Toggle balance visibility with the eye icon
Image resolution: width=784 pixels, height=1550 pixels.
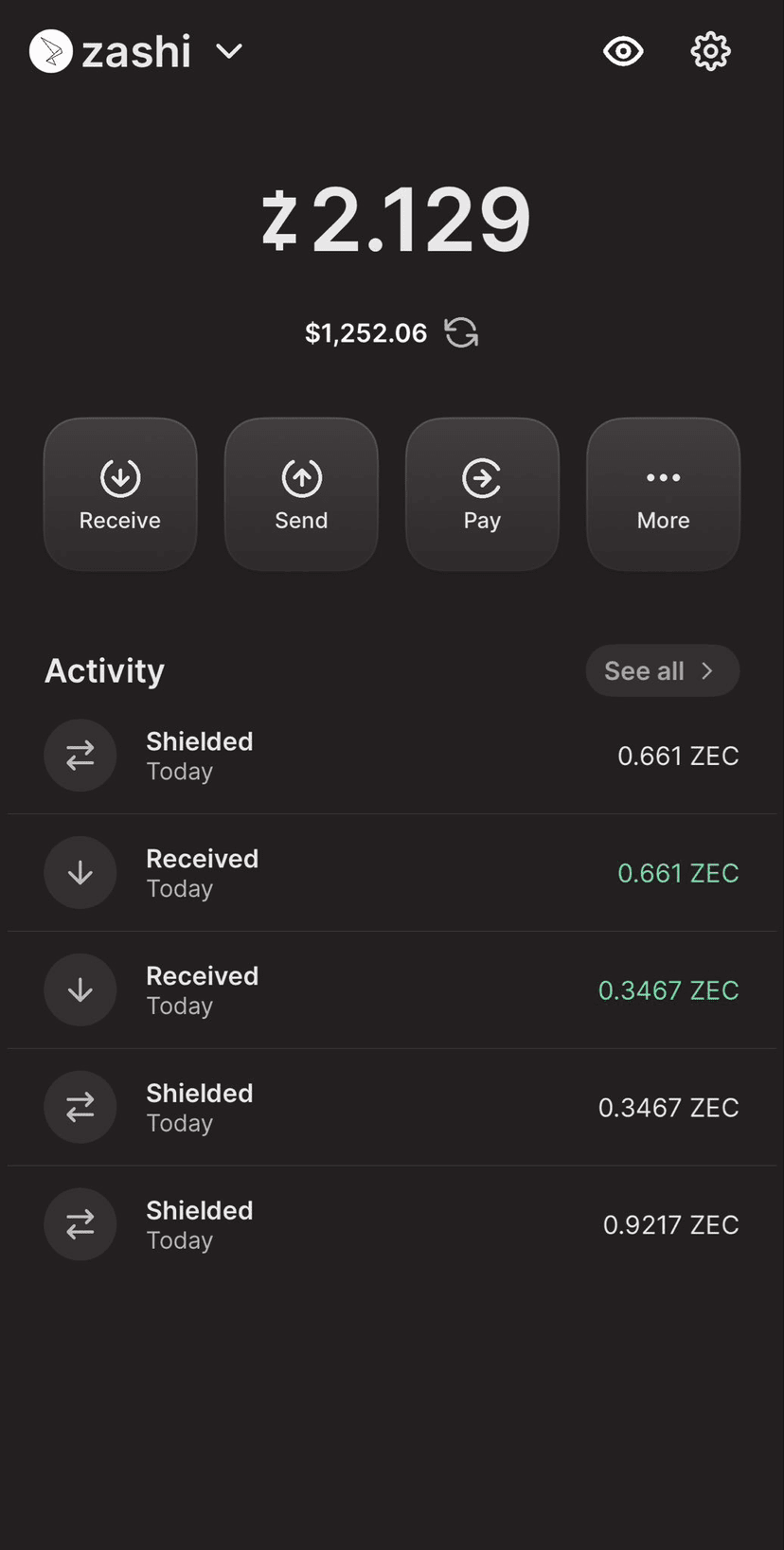tap(622, 52)
